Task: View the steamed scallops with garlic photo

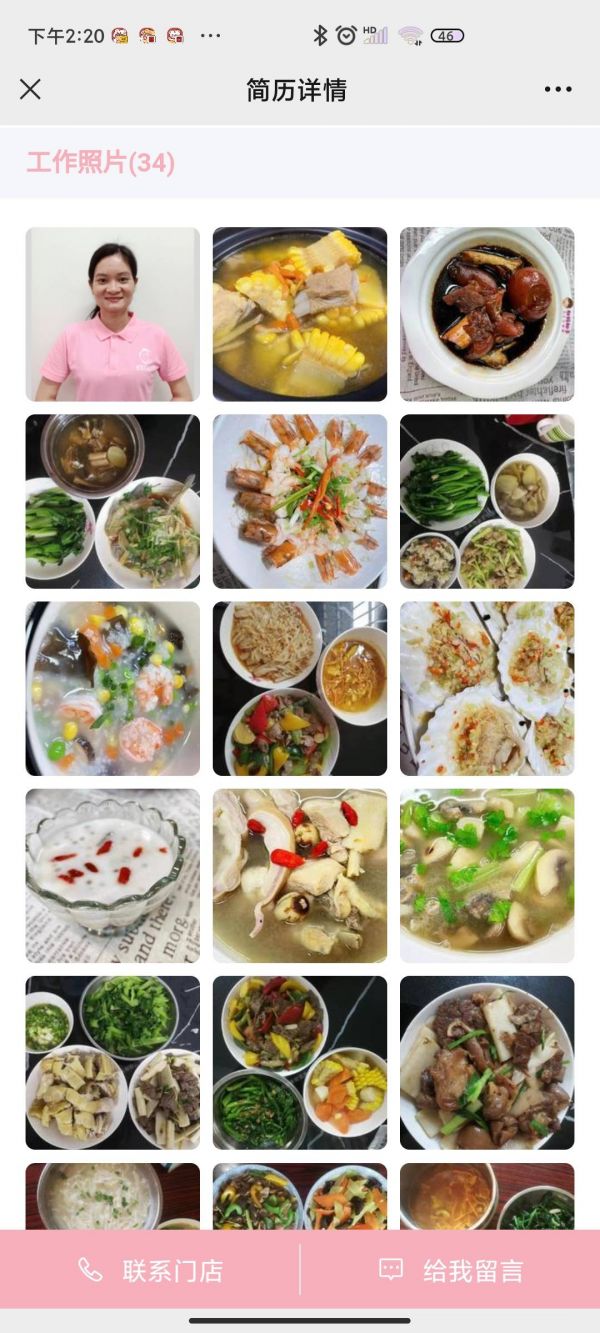Action: (x=487, y=688)
